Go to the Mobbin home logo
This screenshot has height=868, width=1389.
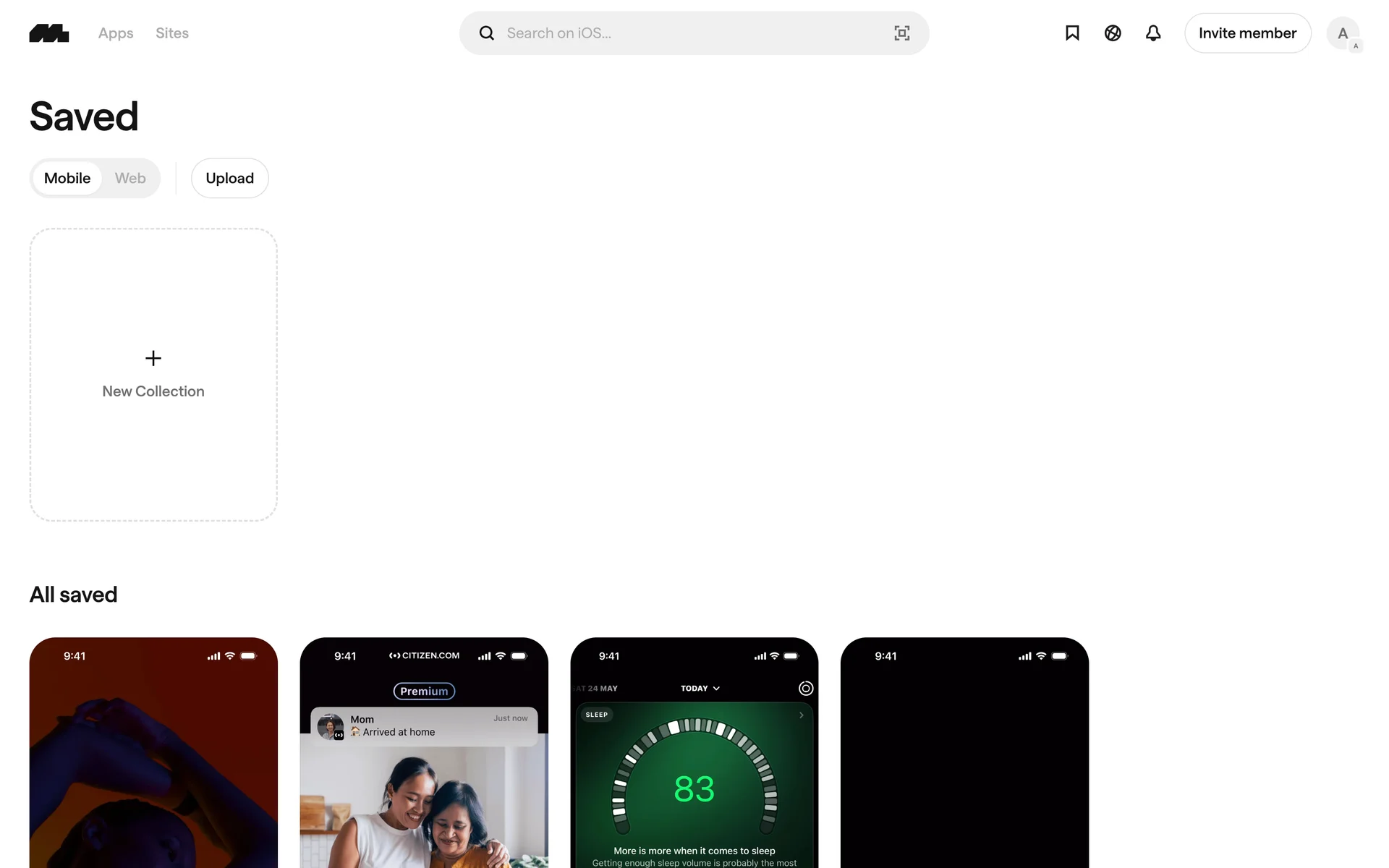pos(48,33)
